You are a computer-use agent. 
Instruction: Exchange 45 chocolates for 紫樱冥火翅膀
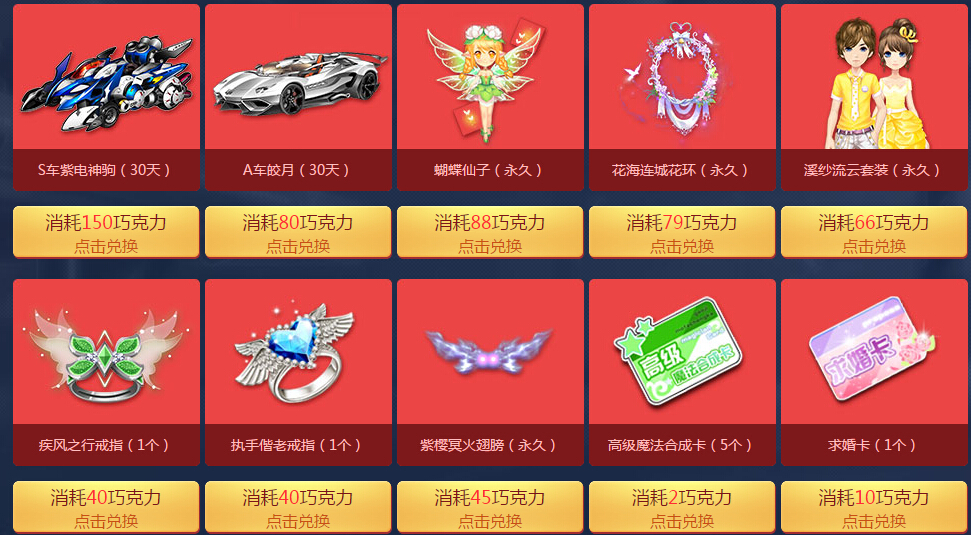pyautogui.click(x=490, y=507)
